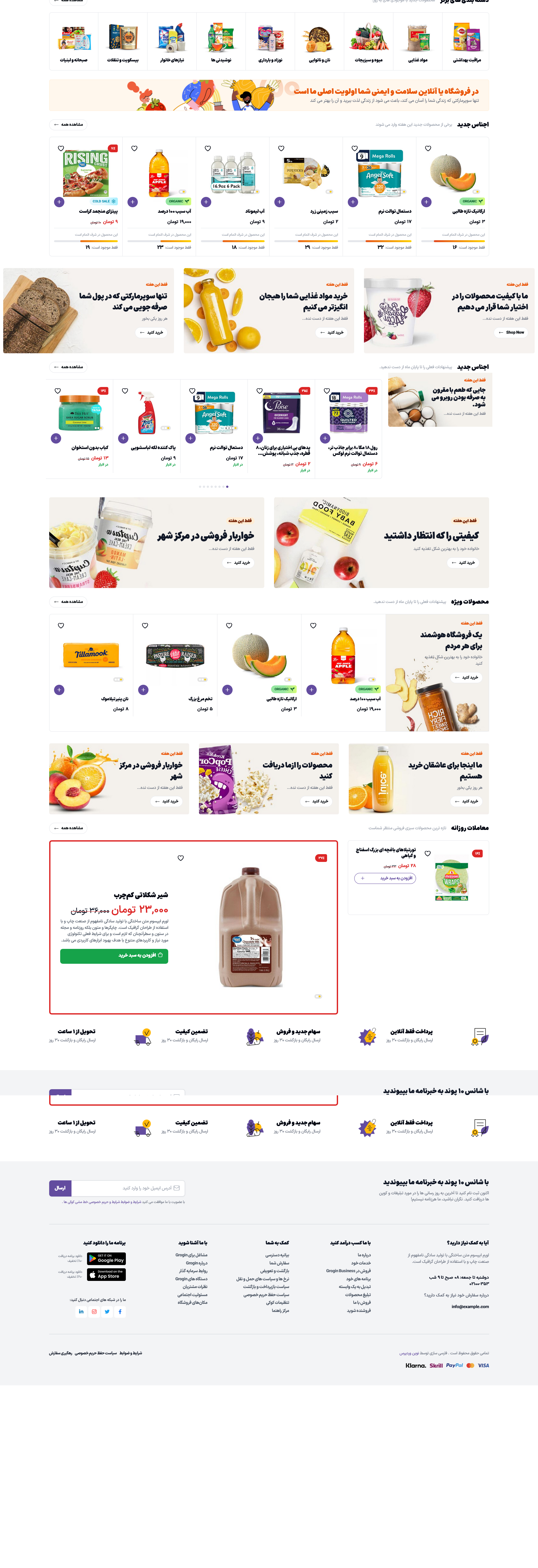Add سیب زمینی زرد to cart with plus button

[x=279, y=202]
